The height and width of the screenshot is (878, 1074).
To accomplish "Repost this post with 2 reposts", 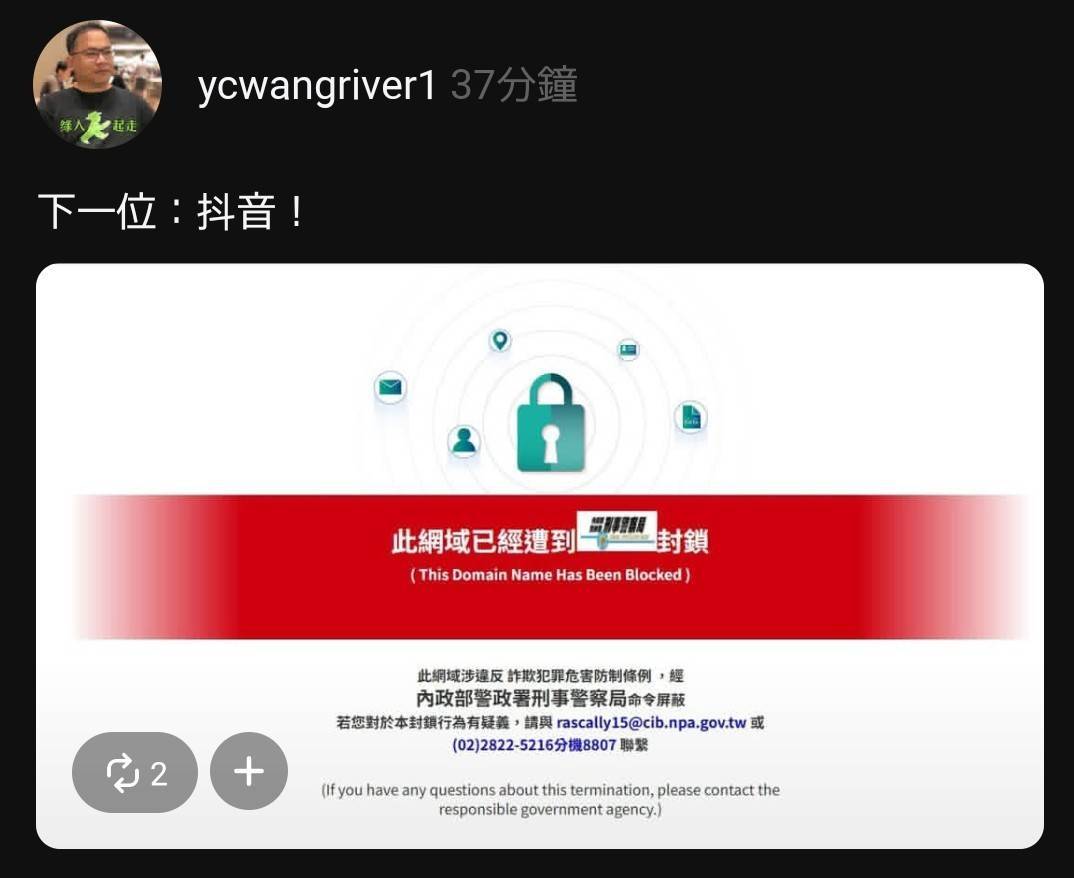I will [x=135, y=772].
